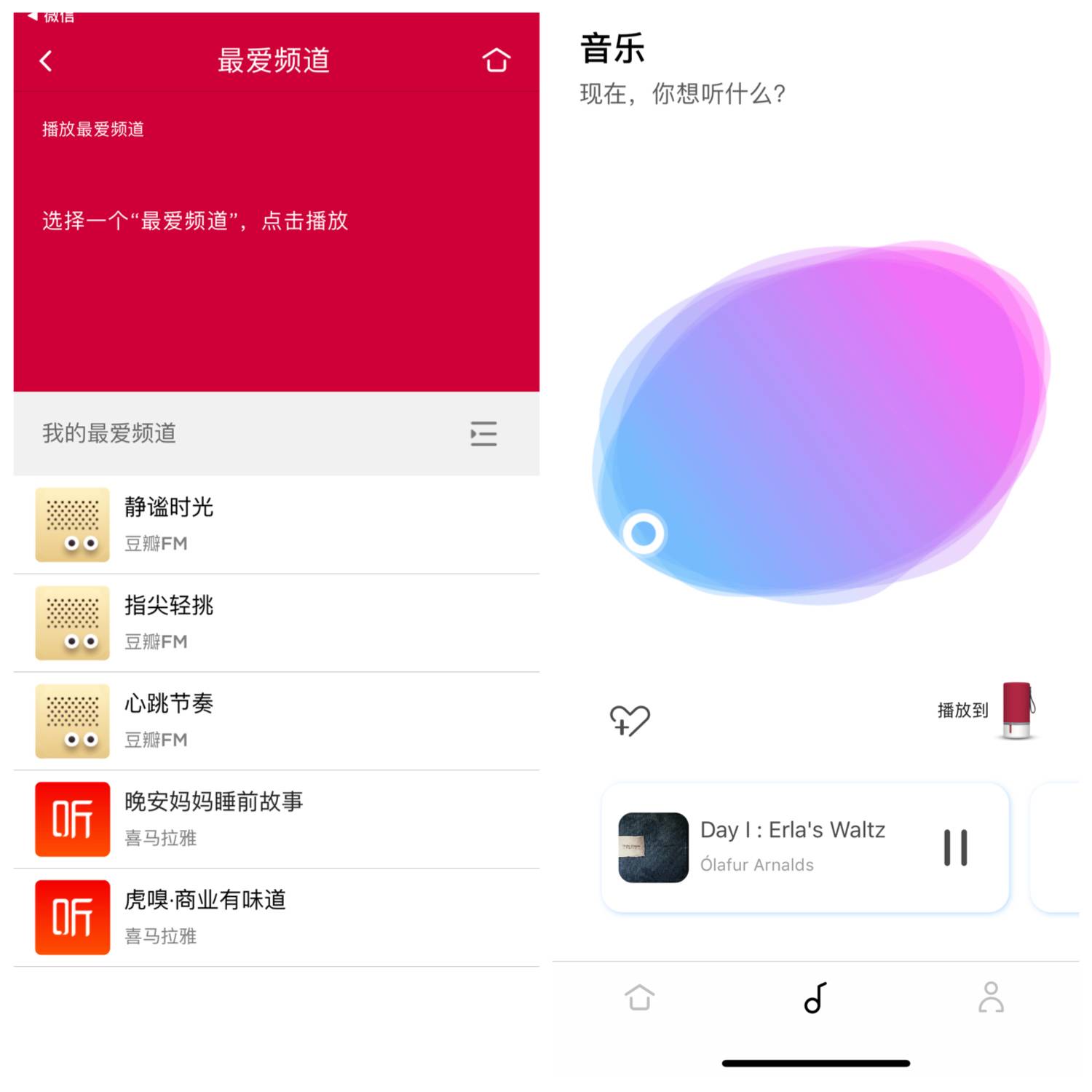Go back from 最爱频道 page
This screenshot has width=1092, height=1092.
pos(46,61)
